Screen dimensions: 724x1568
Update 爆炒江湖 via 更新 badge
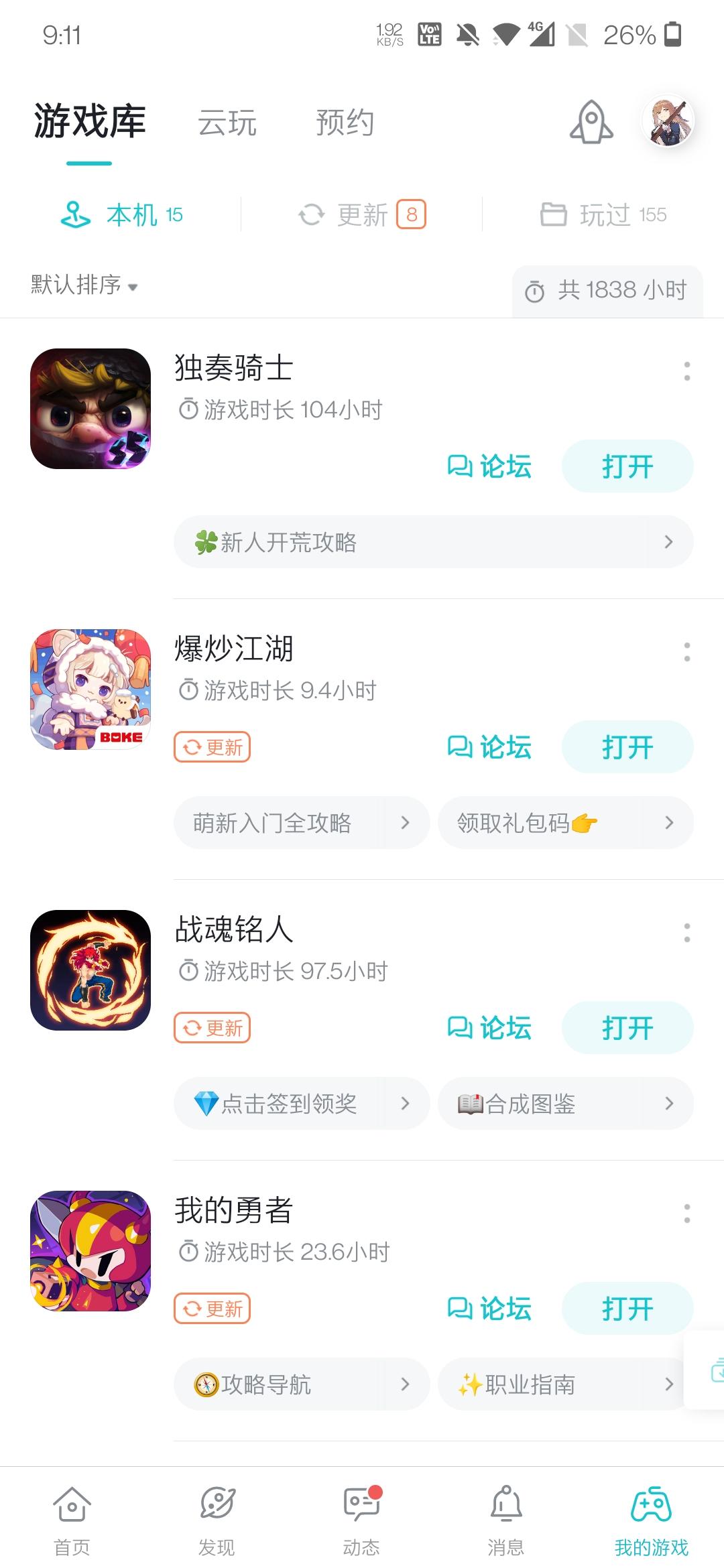[x=212, y=747]
